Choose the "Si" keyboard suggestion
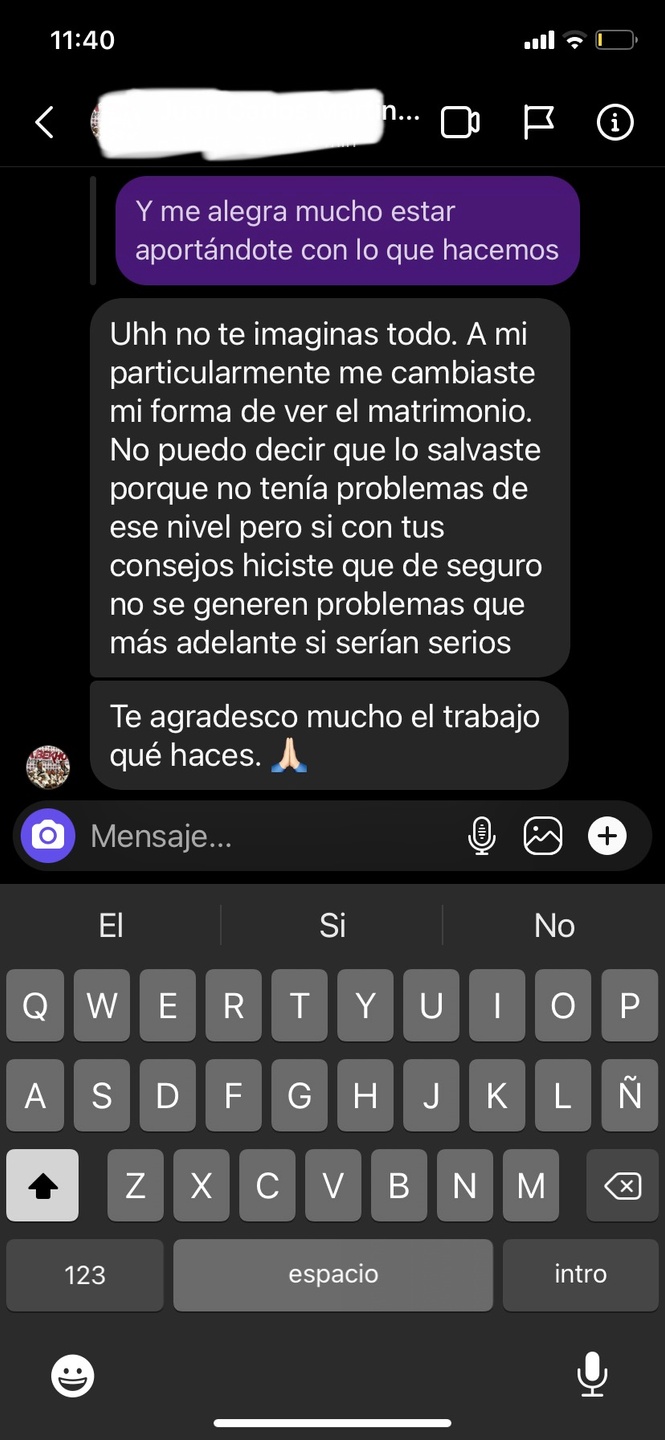The width and height of the screenshot is (665, 1440). (332, 926)
